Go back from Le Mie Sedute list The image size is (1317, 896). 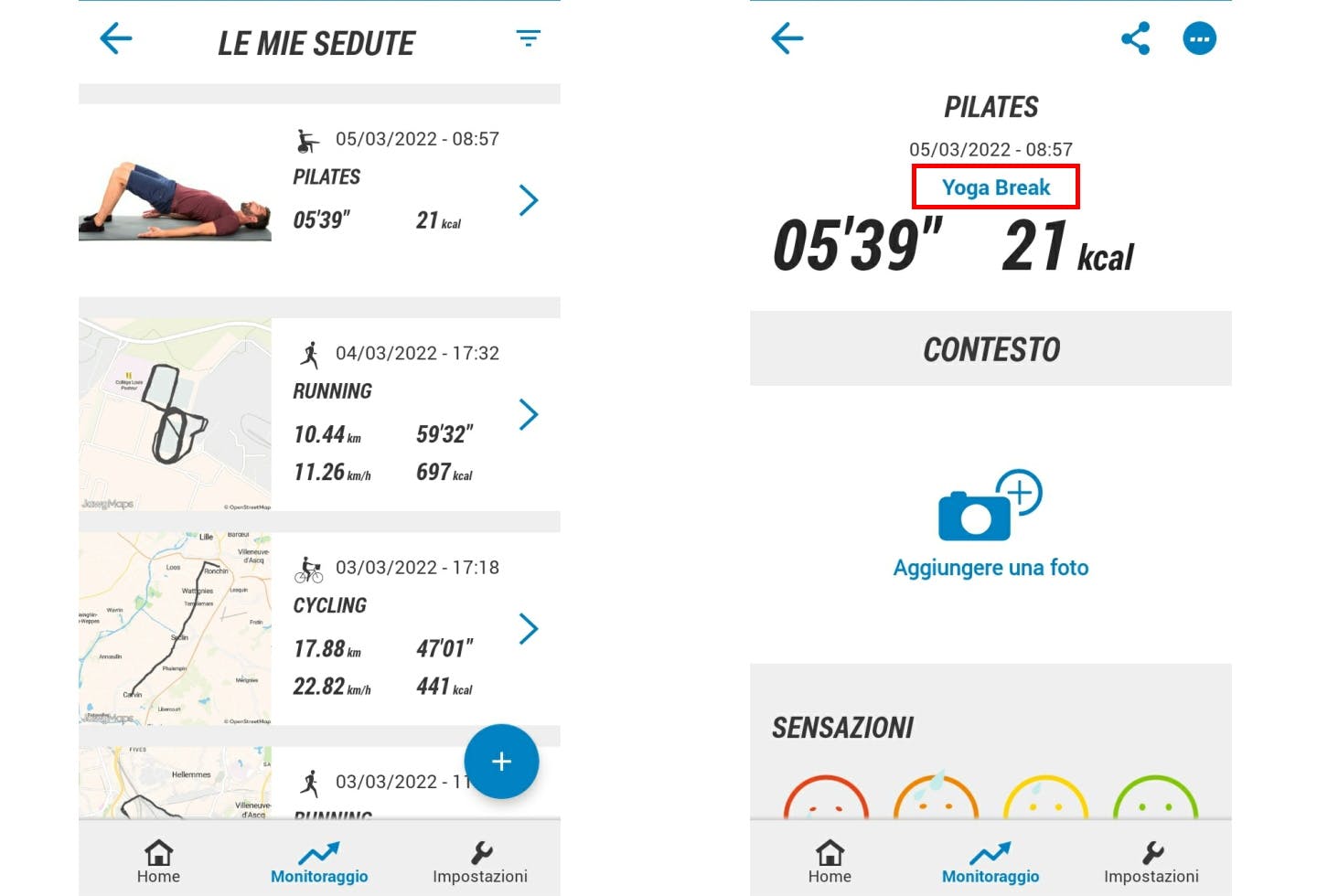116,39
